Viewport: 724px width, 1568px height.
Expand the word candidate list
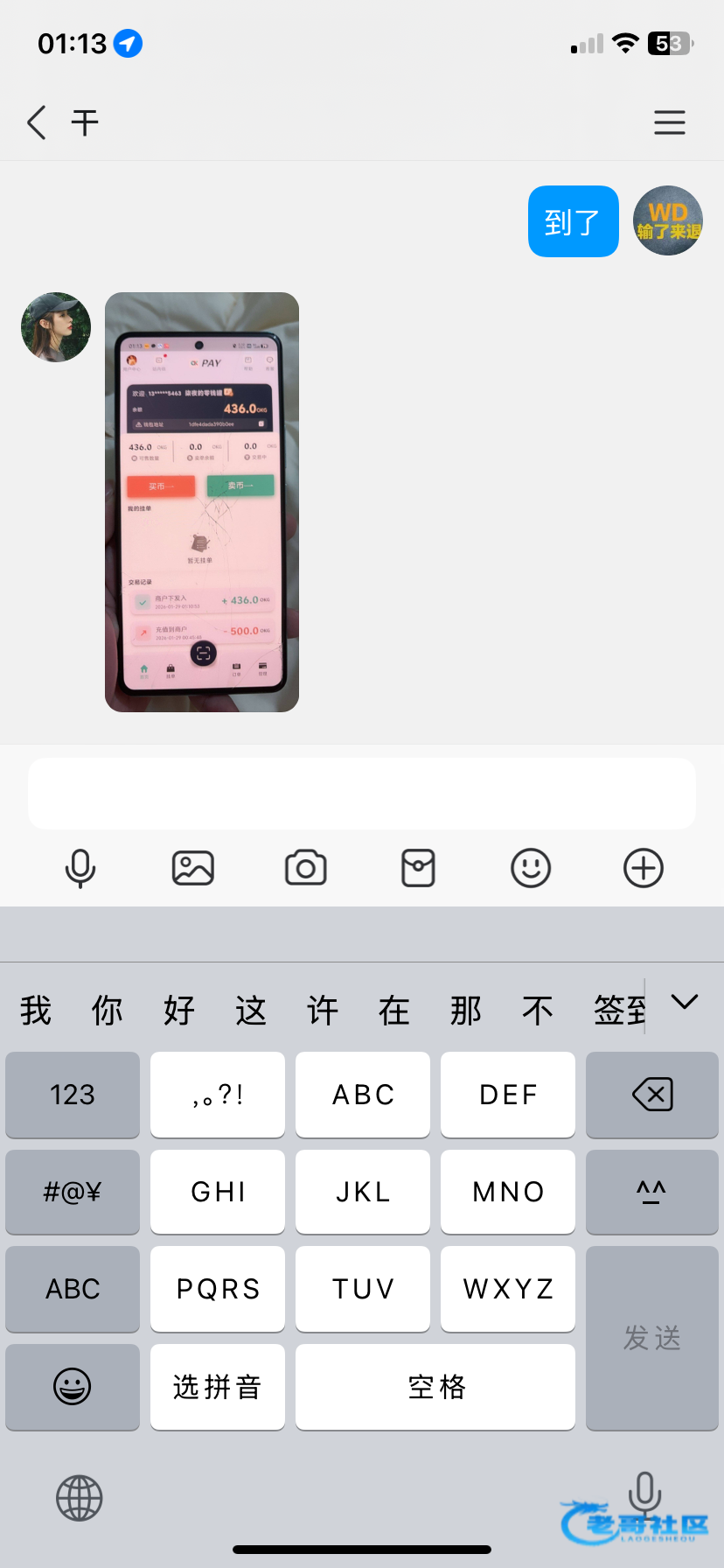pyautogui.click(x=684, y=1002)
